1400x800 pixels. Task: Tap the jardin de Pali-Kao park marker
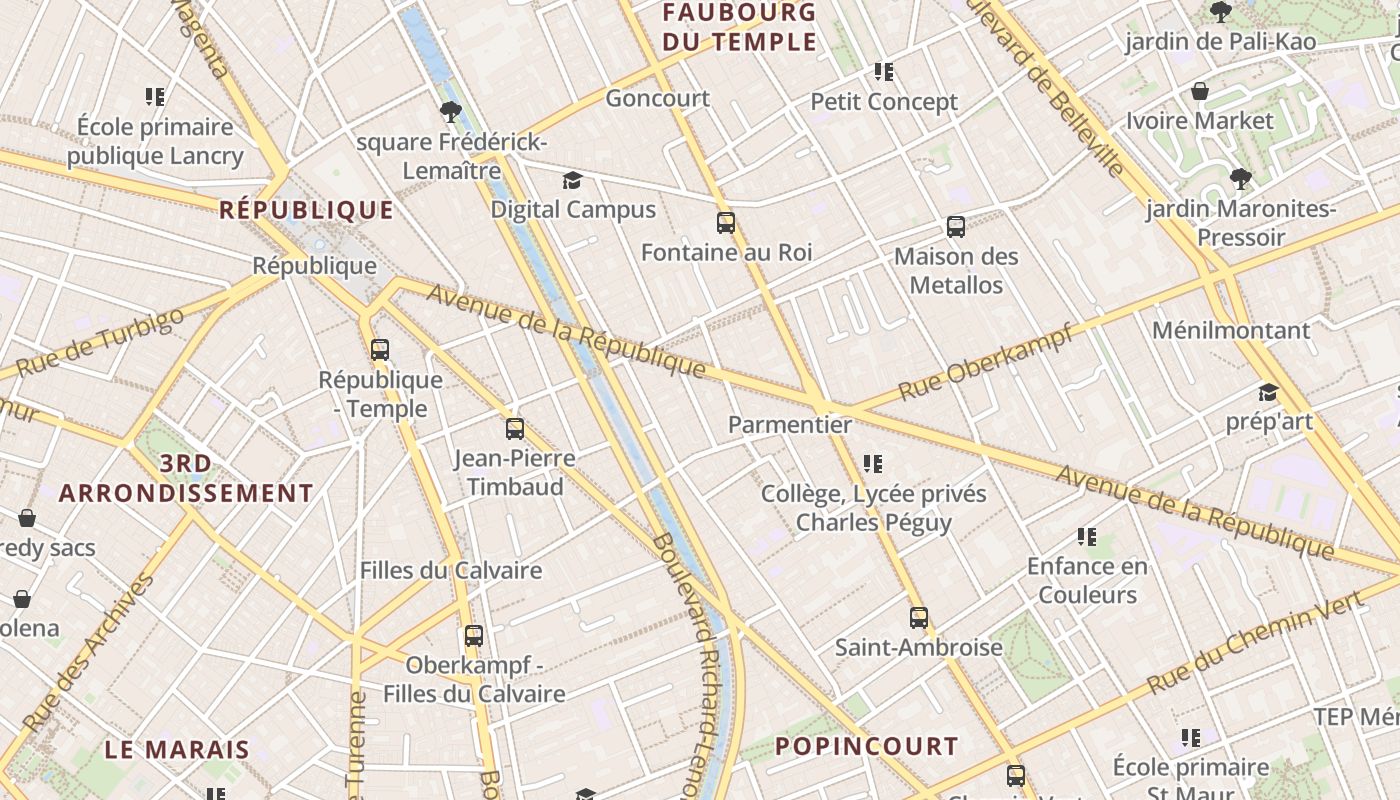(x=1220, y=12)
